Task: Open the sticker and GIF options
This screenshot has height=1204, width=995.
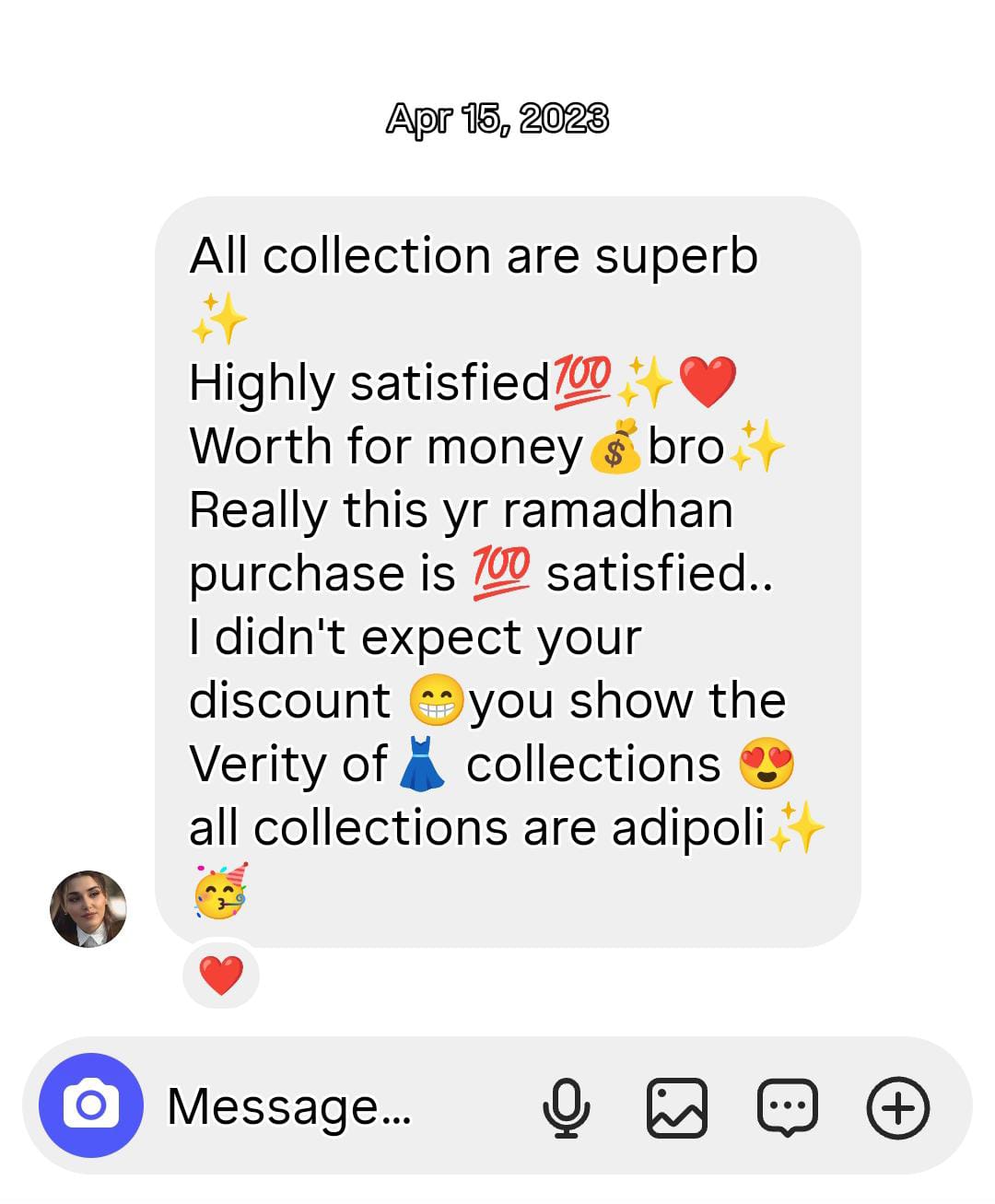Action: (x=787, y=1107)
